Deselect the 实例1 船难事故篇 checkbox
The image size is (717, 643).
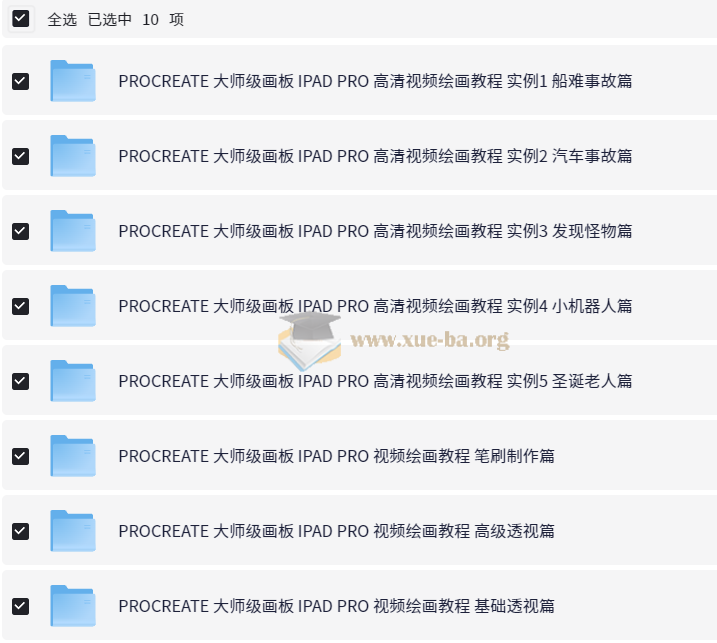tap(20, 81)
